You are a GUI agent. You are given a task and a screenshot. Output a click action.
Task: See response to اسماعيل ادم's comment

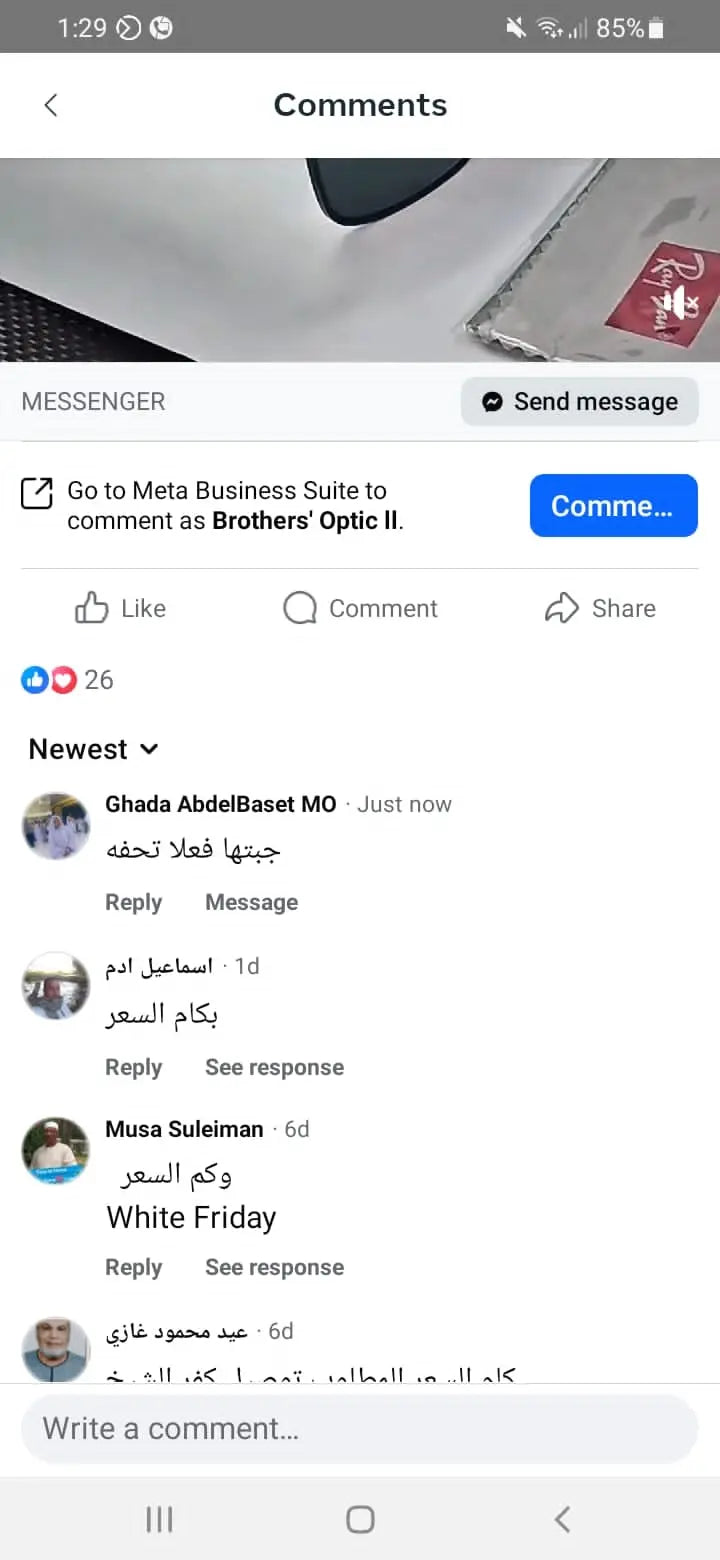(x=274, y=1067)
